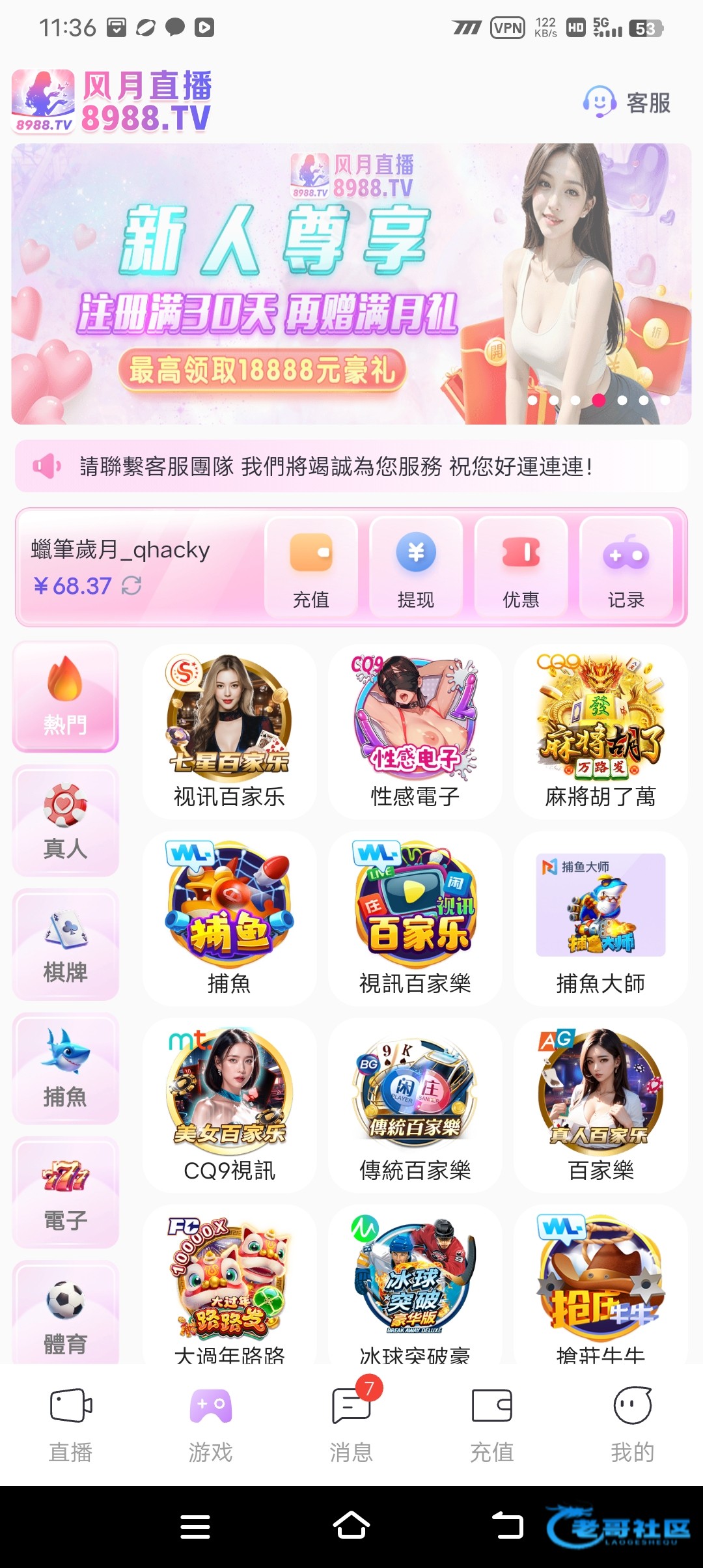
Task: Open 傳統百家樂 game tile
Action: (x=415, y=1105)
